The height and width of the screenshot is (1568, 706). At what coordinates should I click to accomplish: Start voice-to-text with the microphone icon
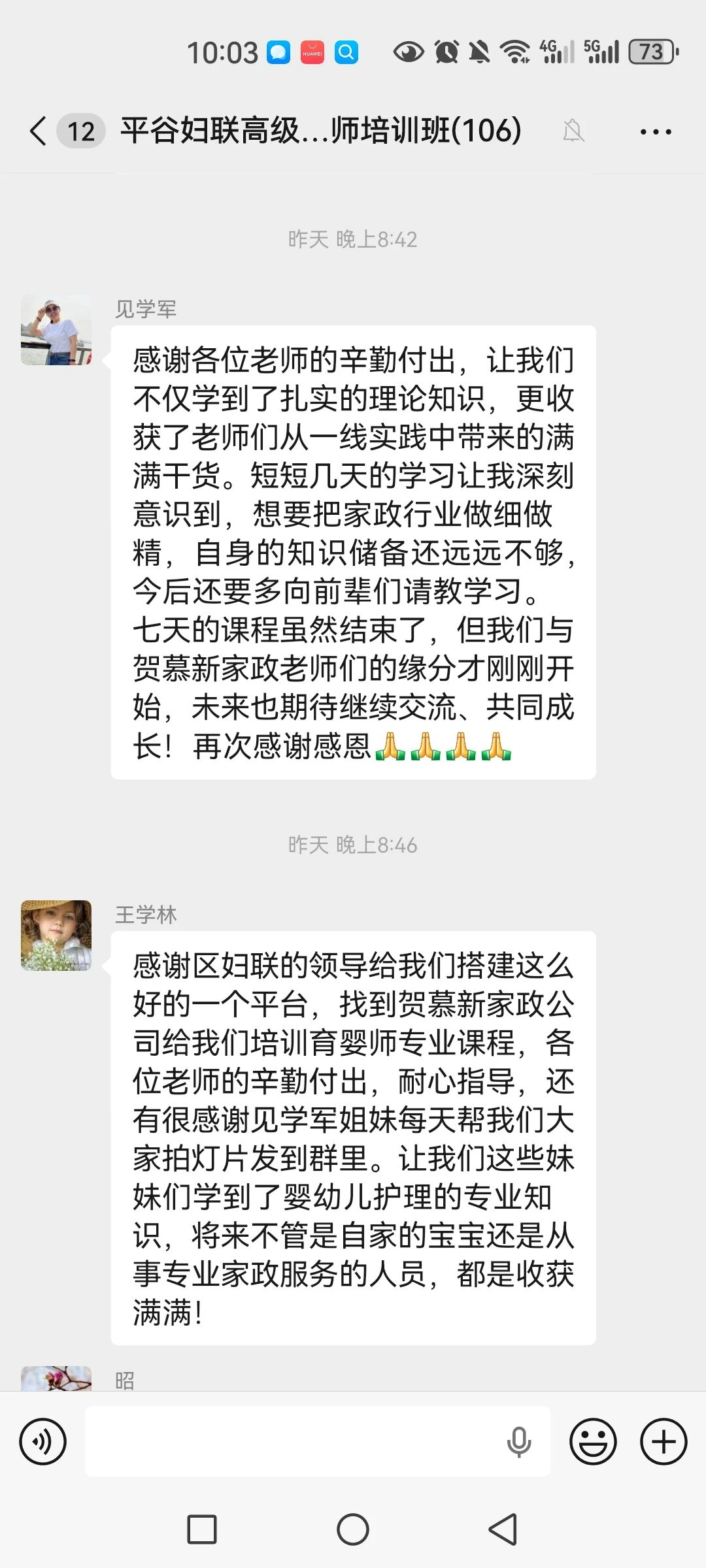pyautogui.click(x=519, y=1441)
